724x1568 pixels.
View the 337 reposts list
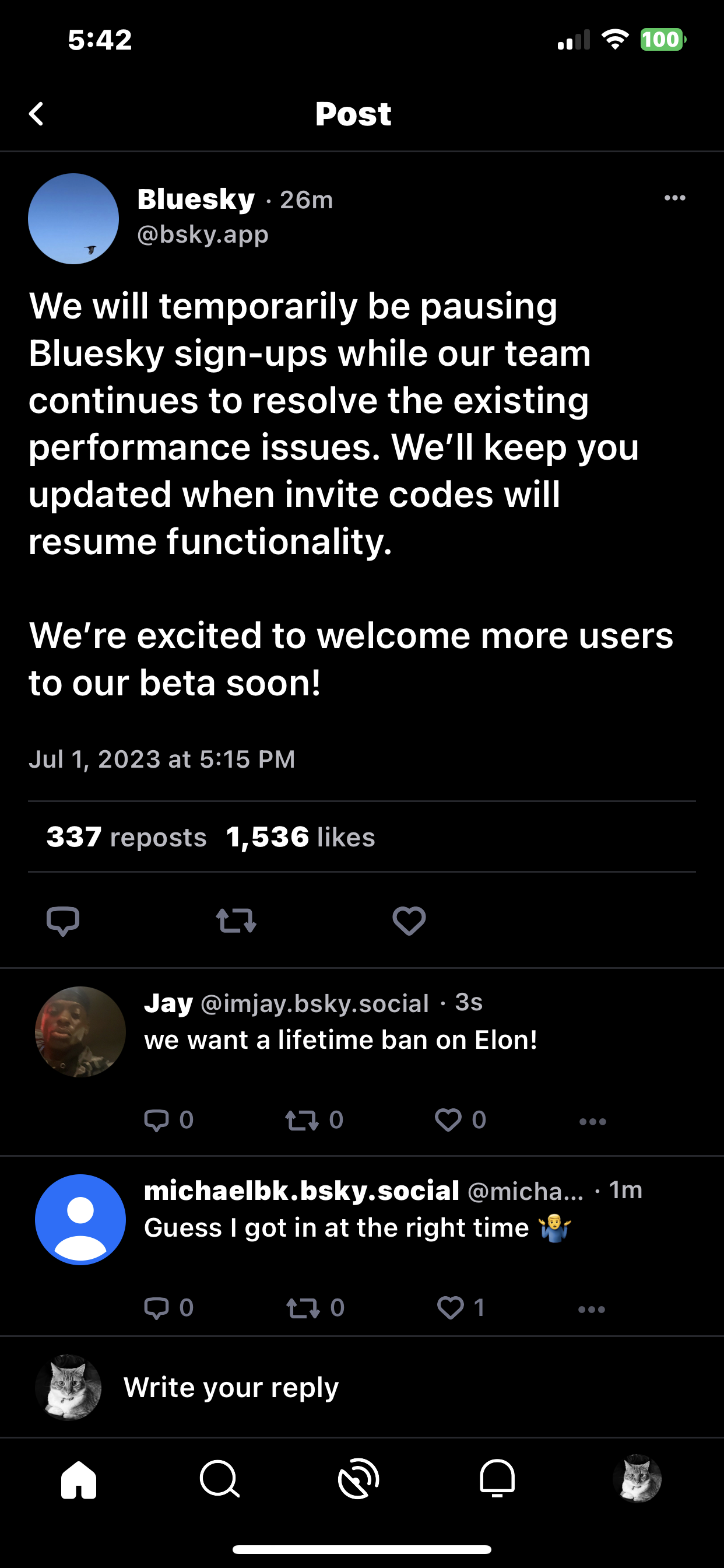click(x=126, y=837)
